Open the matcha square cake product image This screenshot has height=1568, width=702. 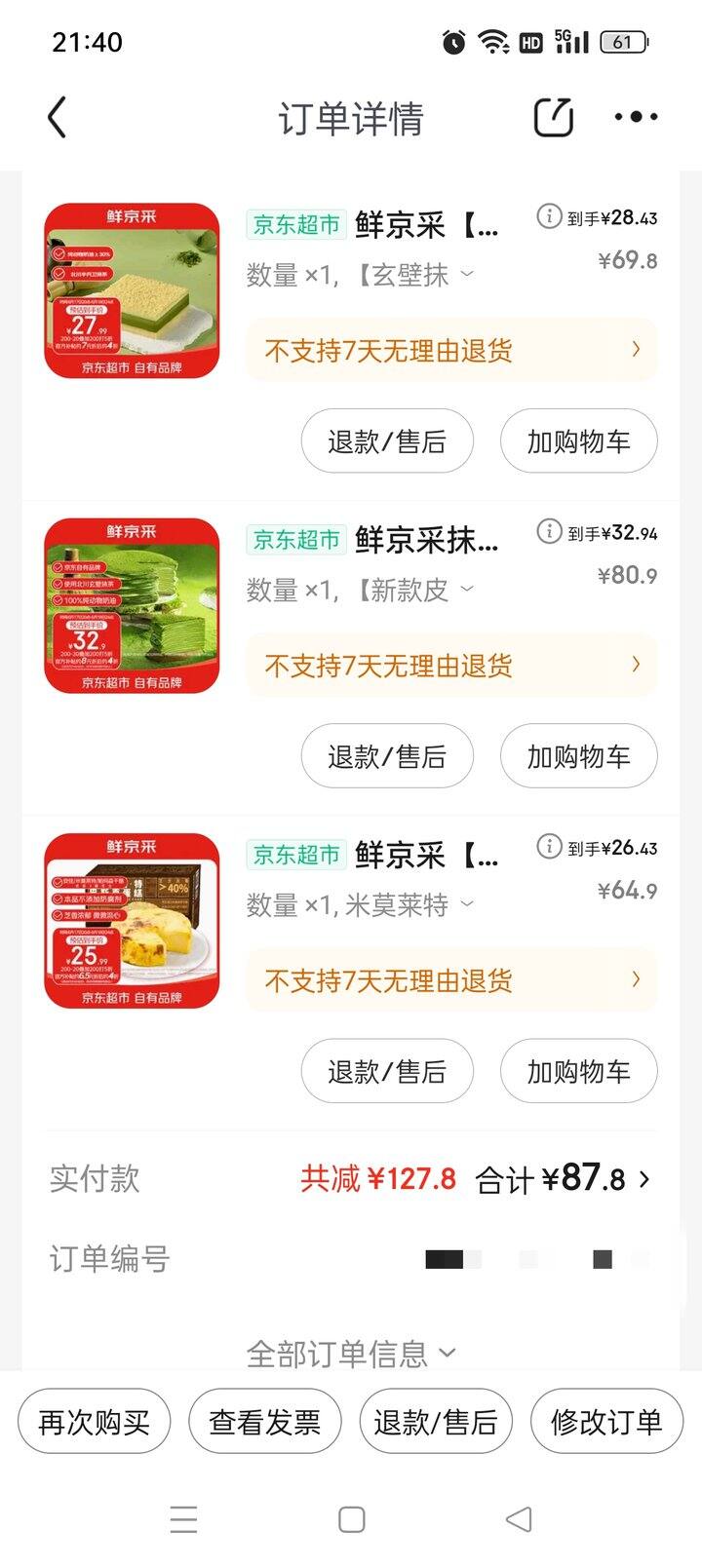132,290
